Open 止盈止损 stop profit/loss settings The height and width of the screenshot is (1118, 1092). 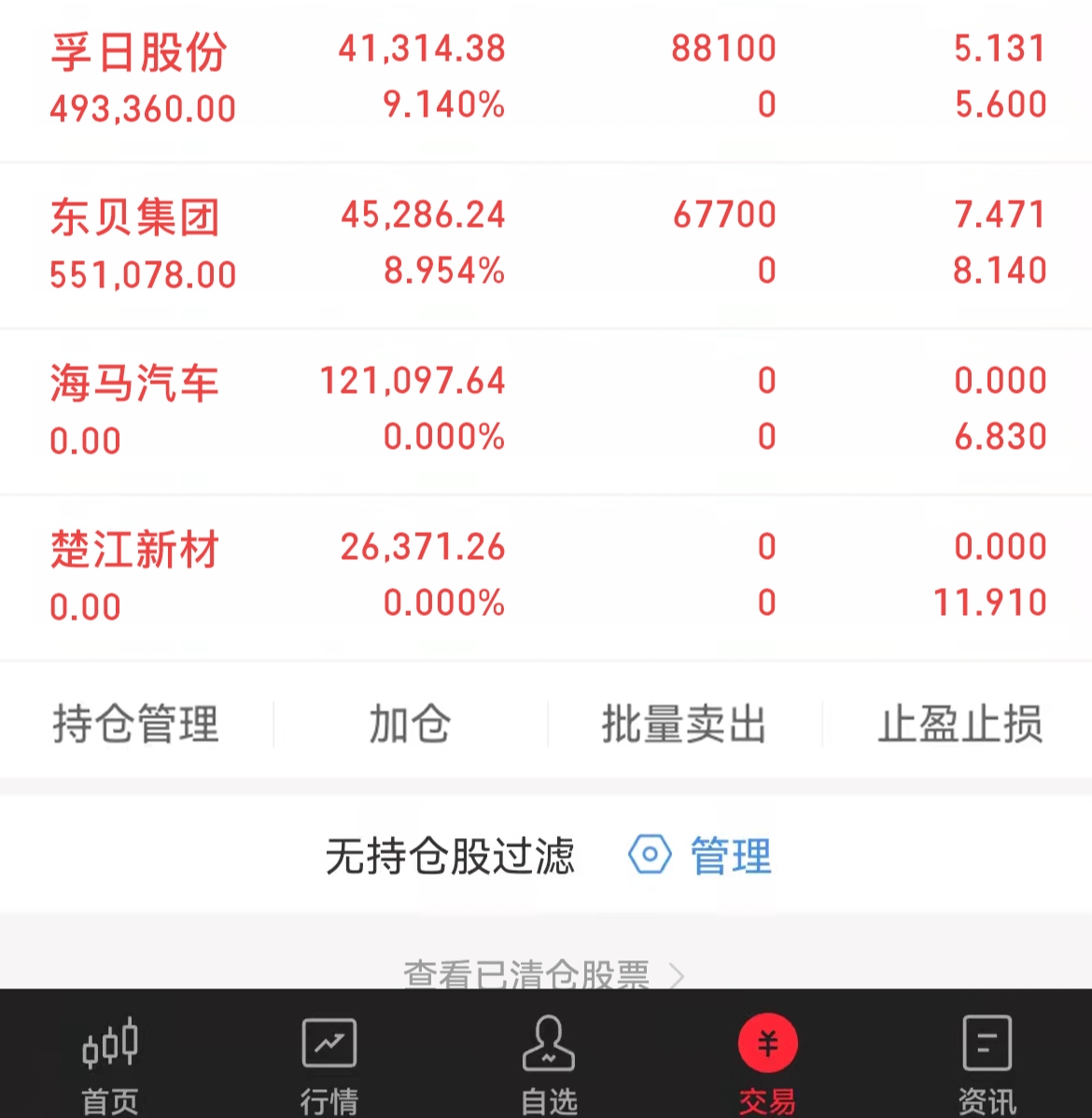960,723
